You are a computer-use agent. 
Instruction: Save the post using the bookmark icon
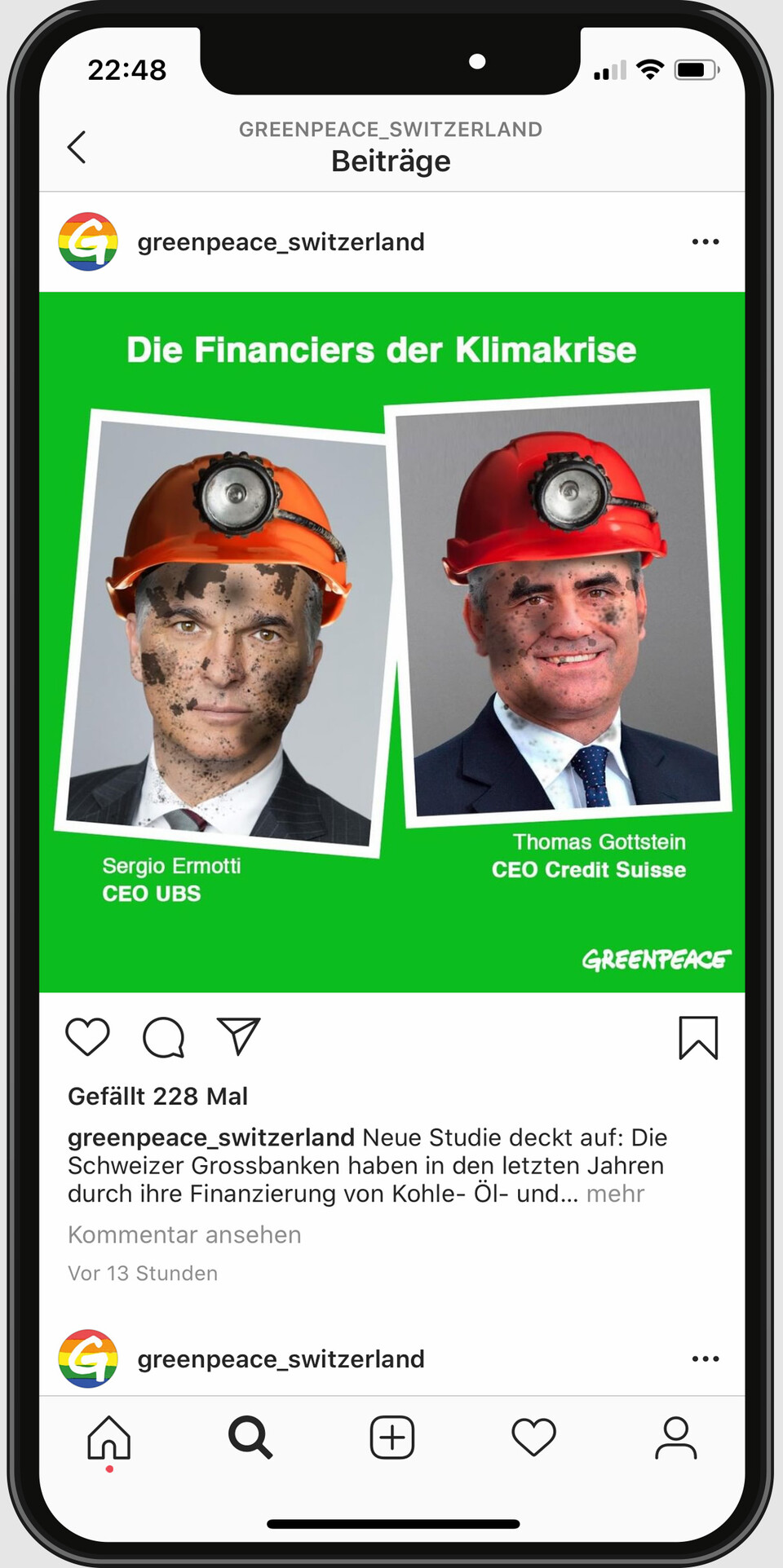[697, 1037]
